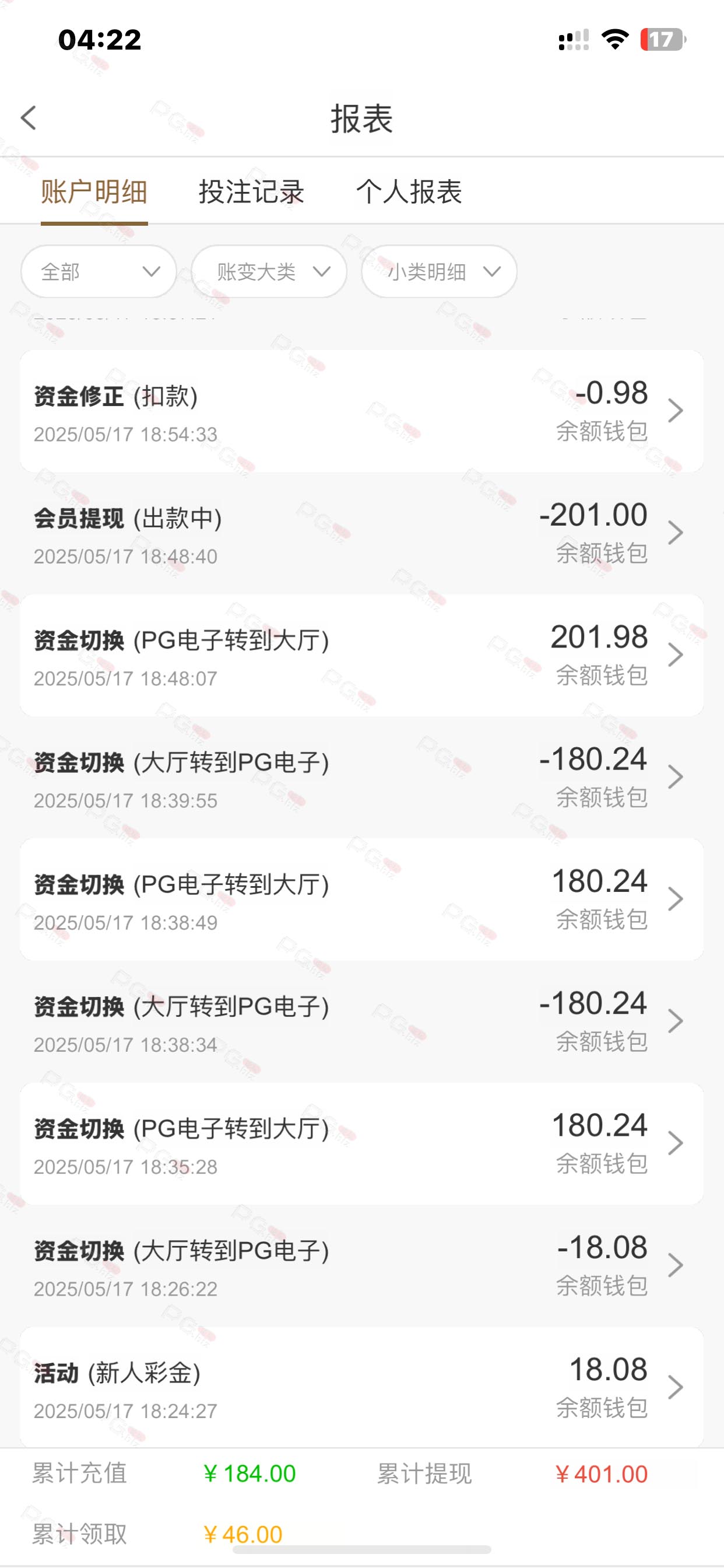724x1568 pixels.
Task: Open the 18:39:55 大厅转到PG电子 record
Action: coord(362,778)
